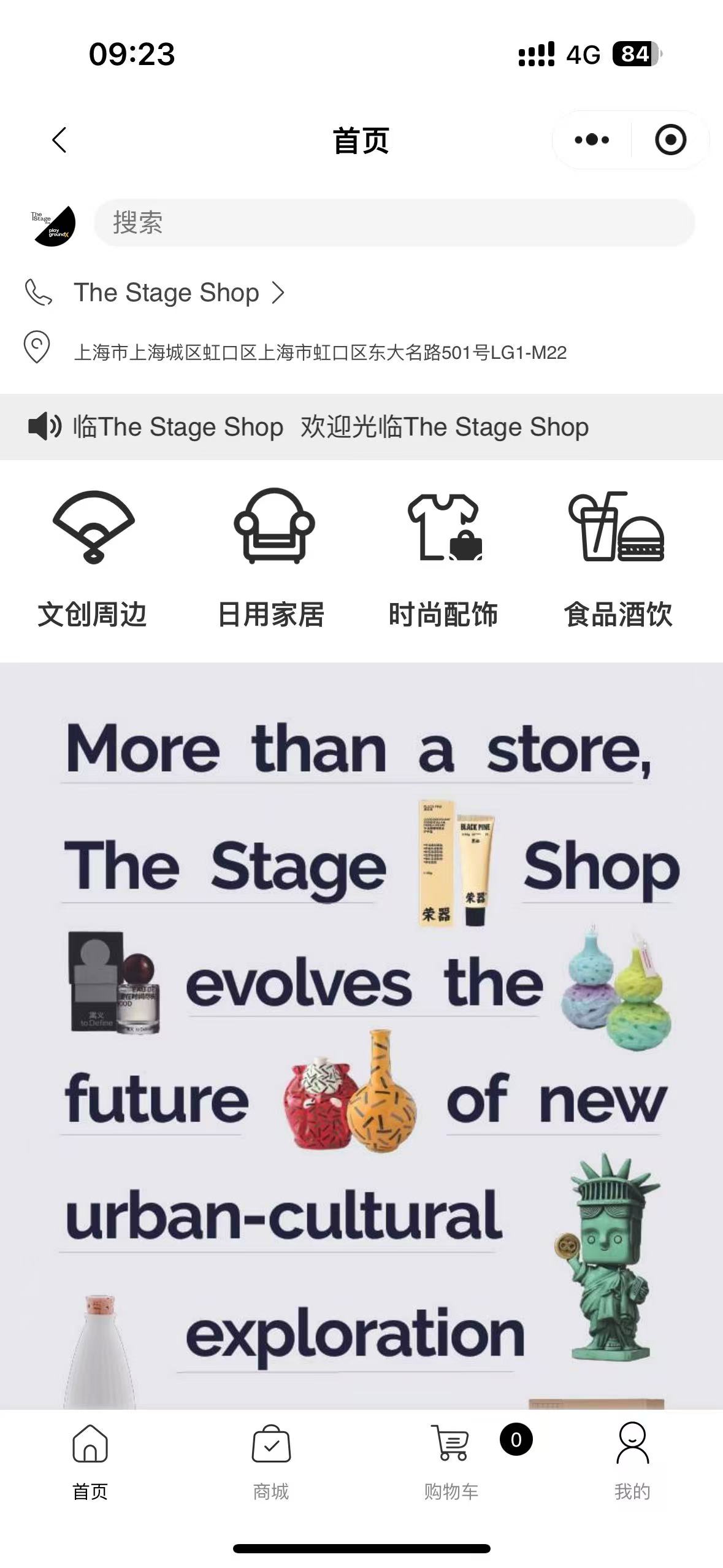The height and width of the screenshot is (1568, 723).
Task: Browse the 日用家居 category
Action: [272, 558]
